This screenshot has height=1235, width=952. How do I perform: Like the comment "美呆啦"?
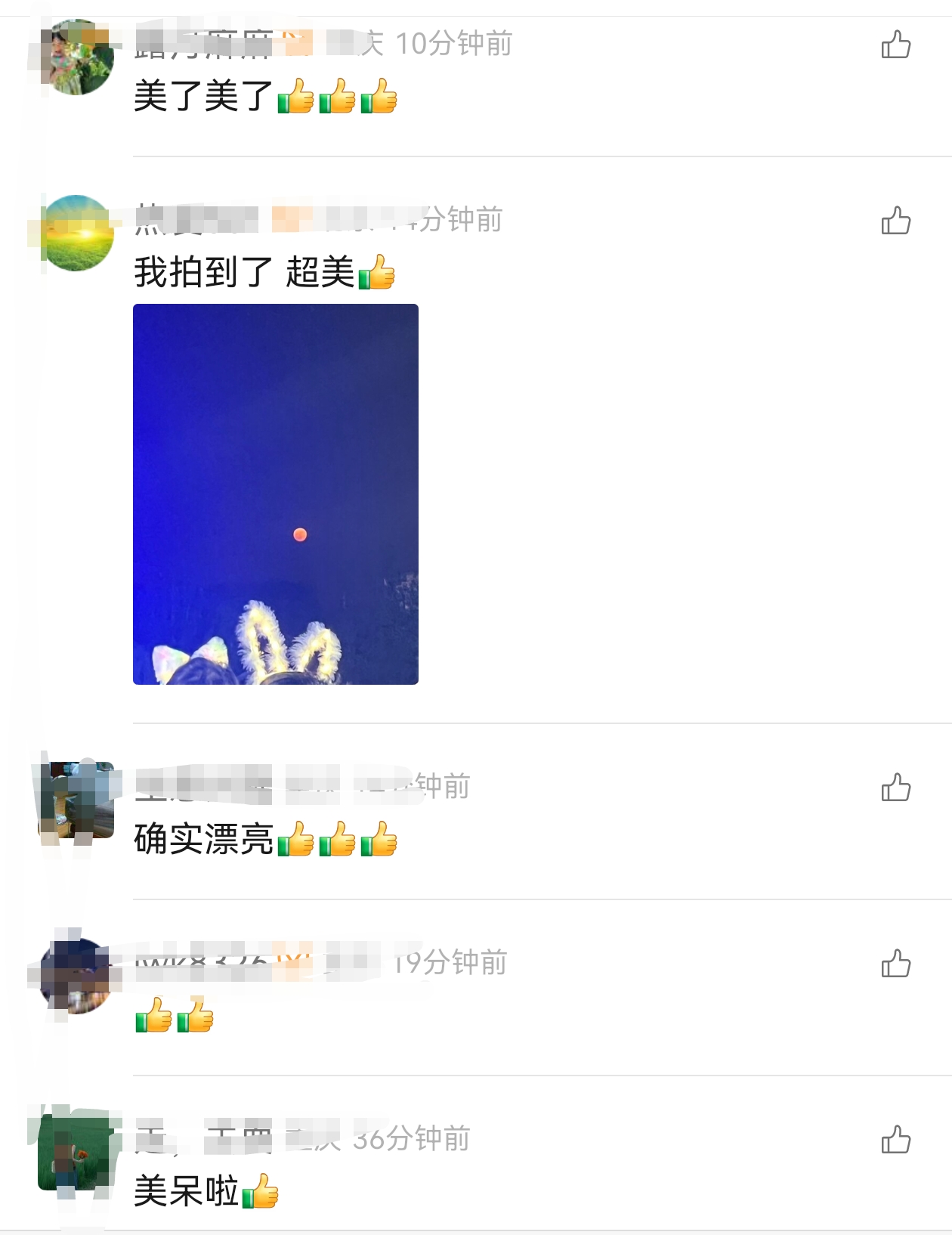click(895, 1141)
